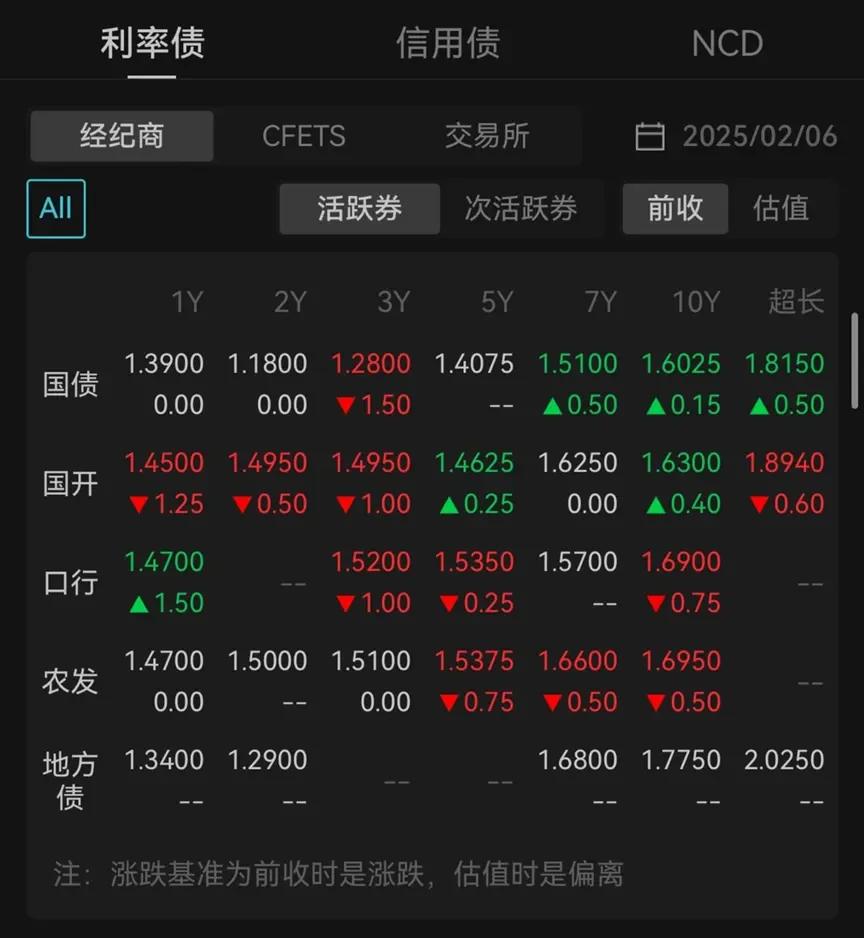Image resolution: width=864 pixels, height=938 pixels.
Task: Select the 交易所 data source
Action: point(487,137)
